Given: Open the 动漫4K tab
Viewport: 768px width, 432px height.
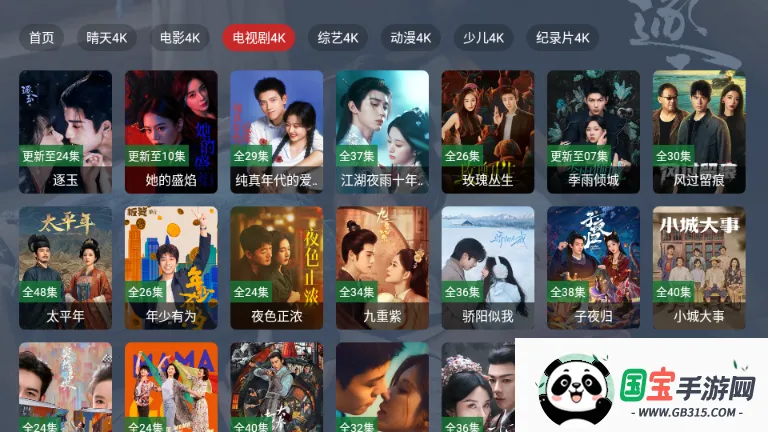Looking at the screenshot, I should click(410, 38).
